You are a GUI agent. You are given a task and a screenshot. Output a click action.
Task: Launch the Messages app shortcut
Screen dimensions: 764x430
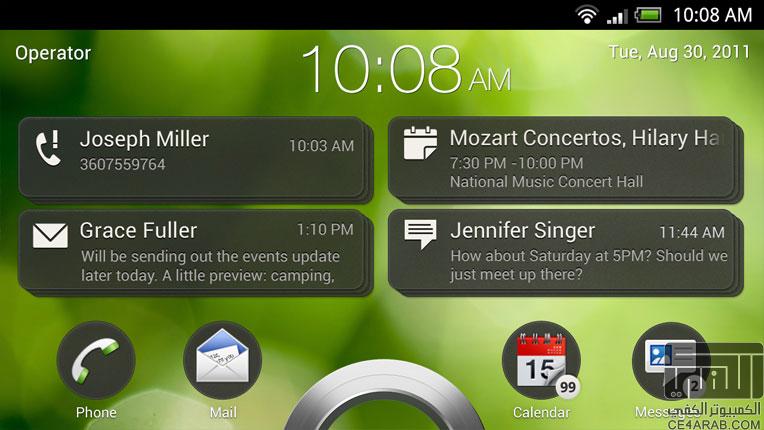pyautogui.click(x=669, y=361)
